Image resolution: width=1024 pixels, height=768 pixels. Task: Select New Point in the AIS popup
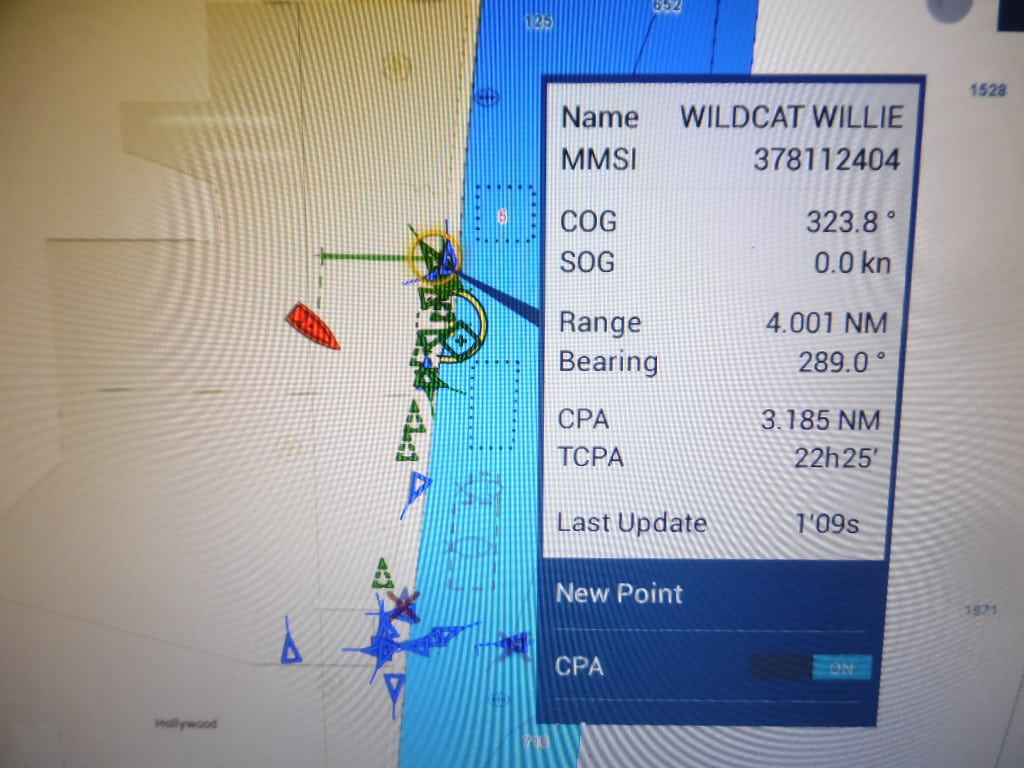[x=620, y=593]
